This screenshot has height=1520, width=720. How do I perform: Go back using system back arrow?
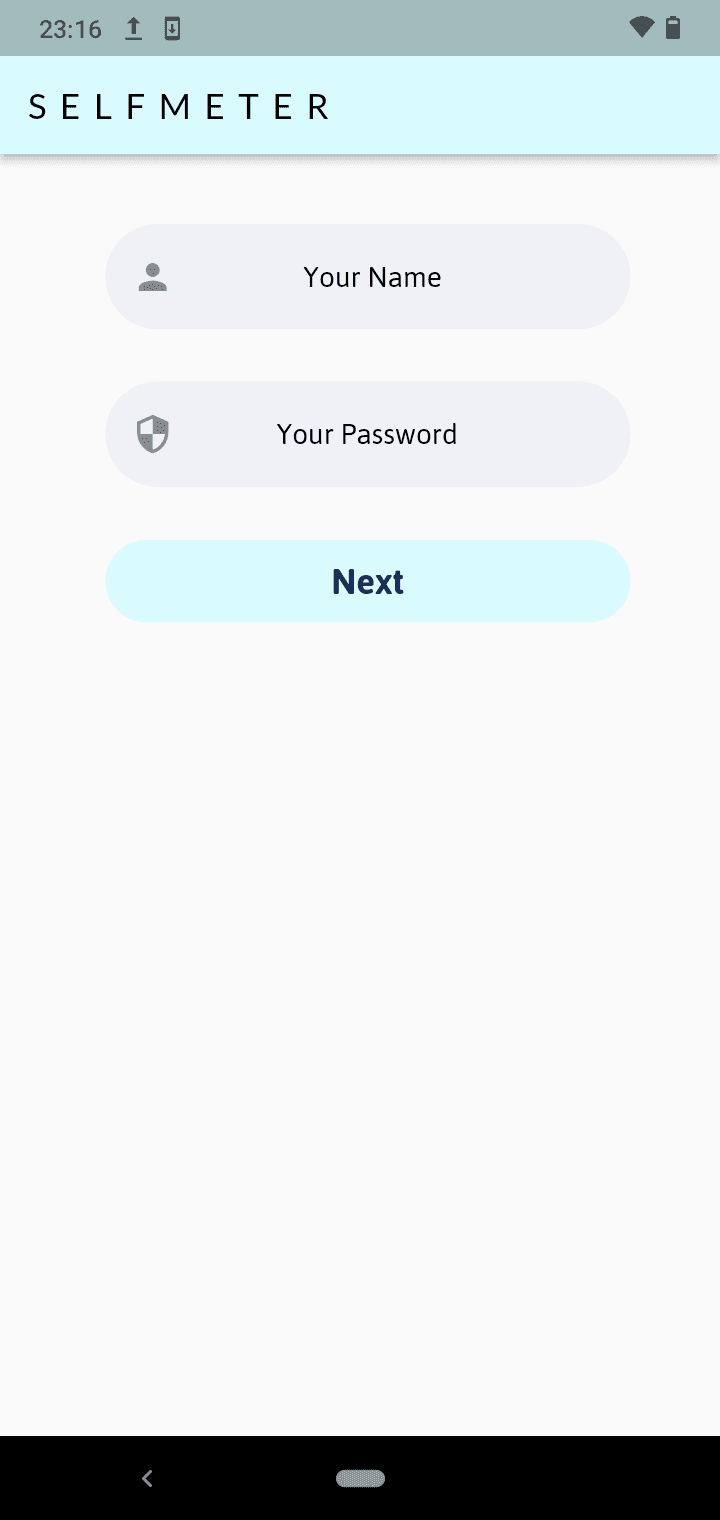[147, 1478]
